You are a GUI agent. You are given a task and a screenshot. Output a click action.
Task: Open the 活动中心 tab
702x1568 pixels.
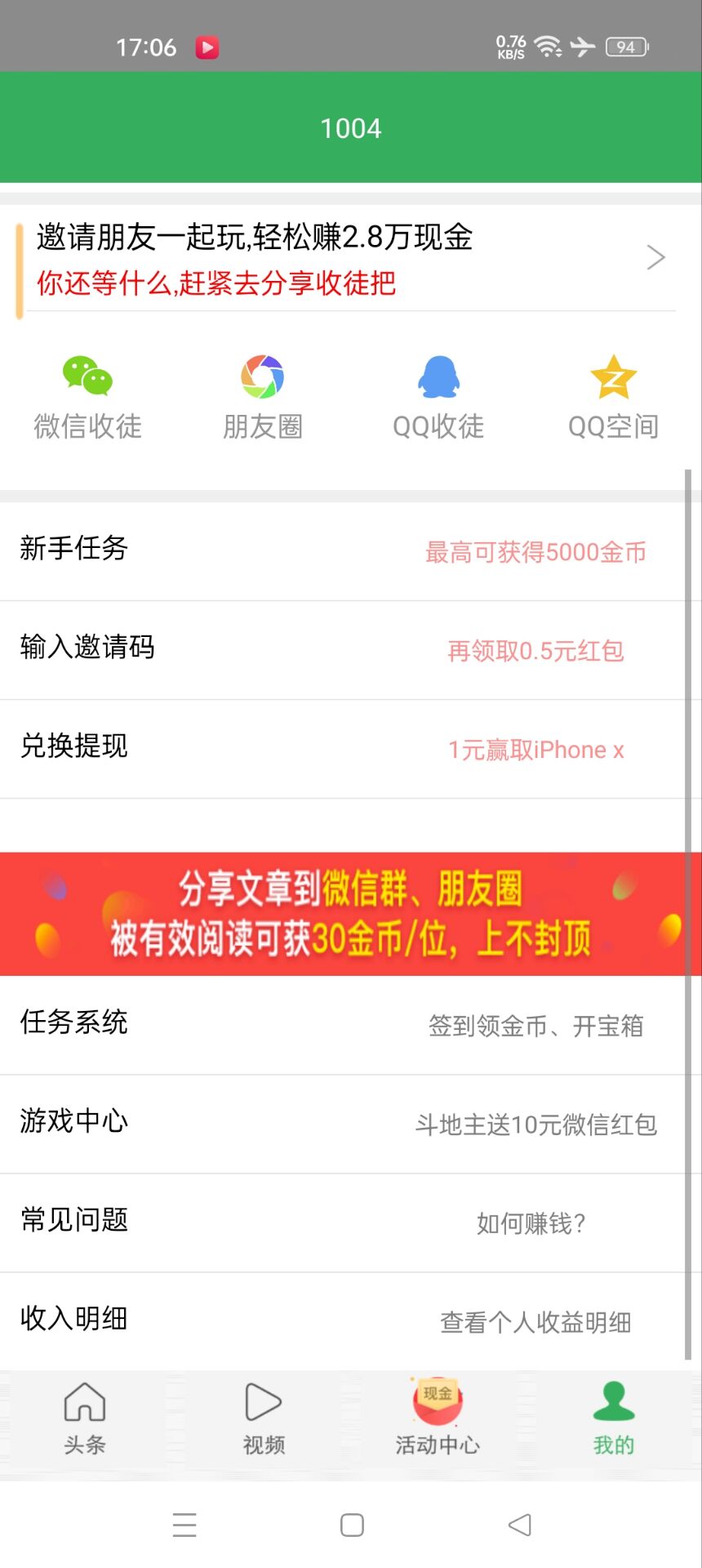[438, 1419]
